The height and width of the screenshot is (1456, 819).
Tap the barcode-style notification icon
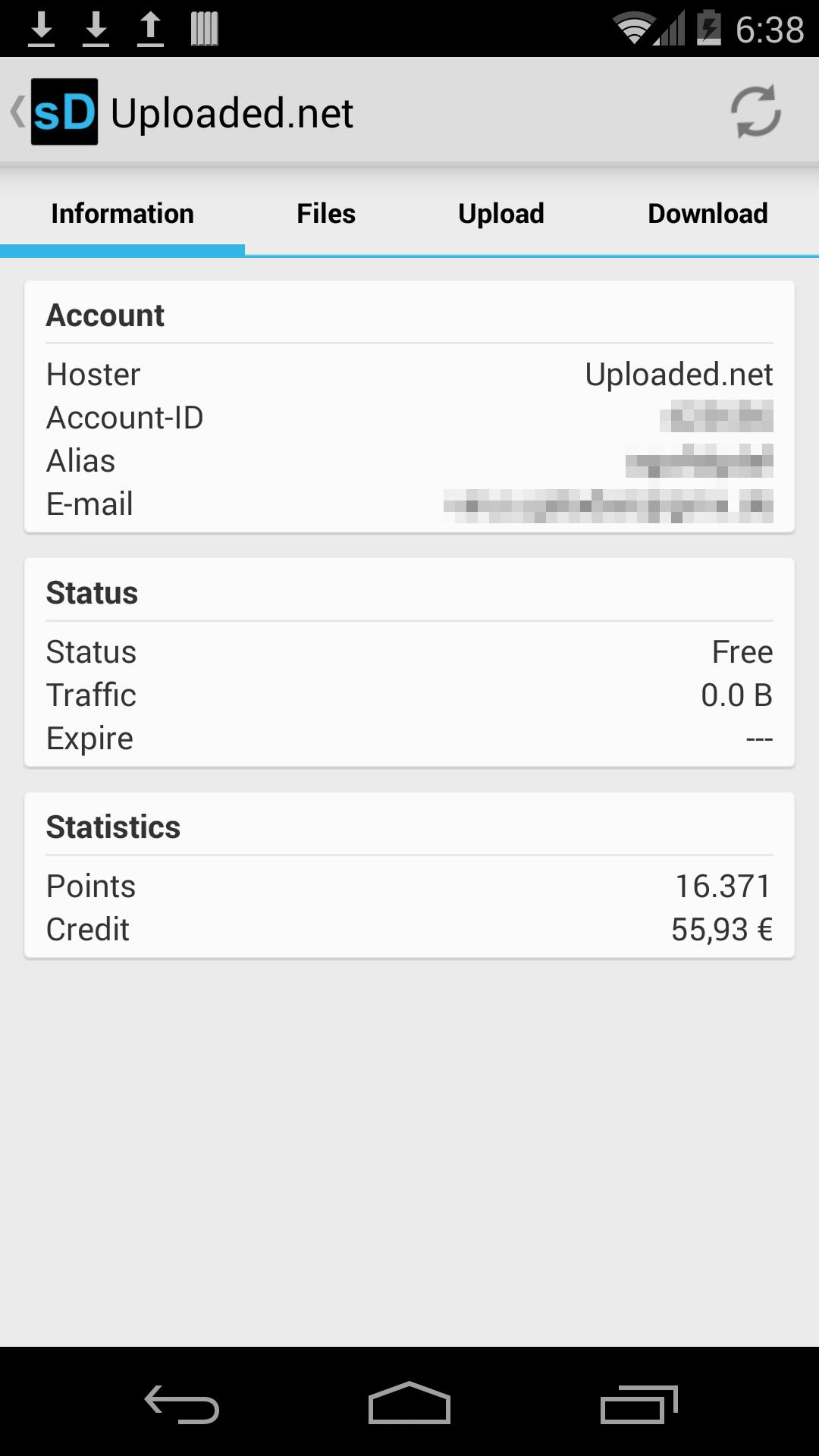(203, 27)
